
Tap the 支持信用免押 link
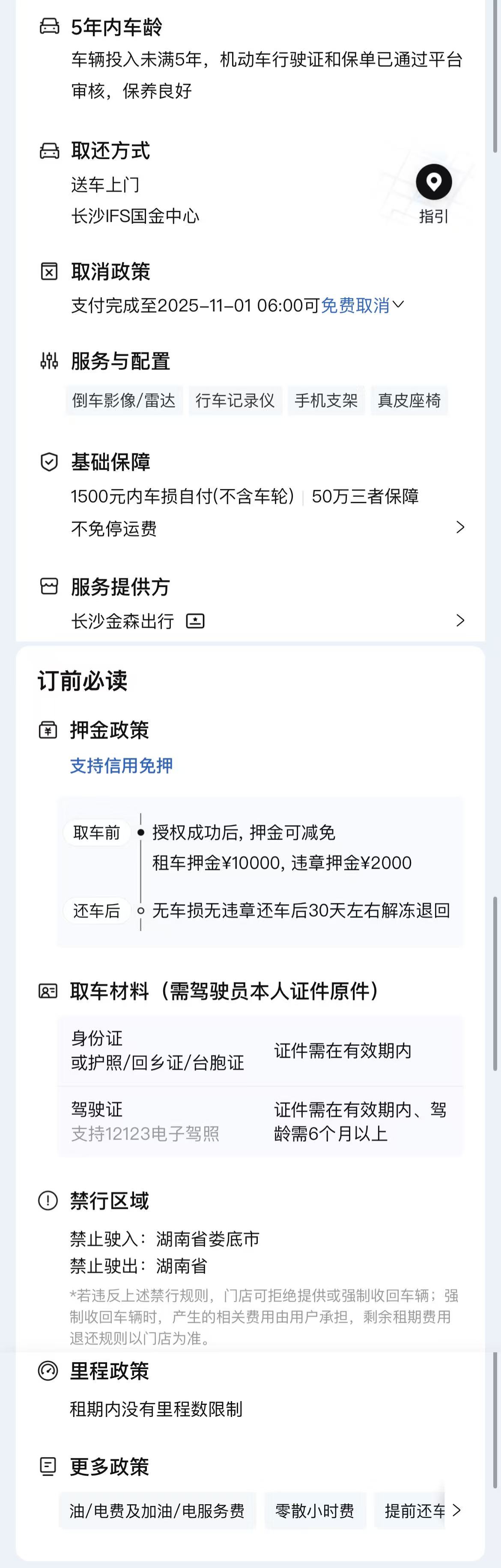click(x=121, y=766)
